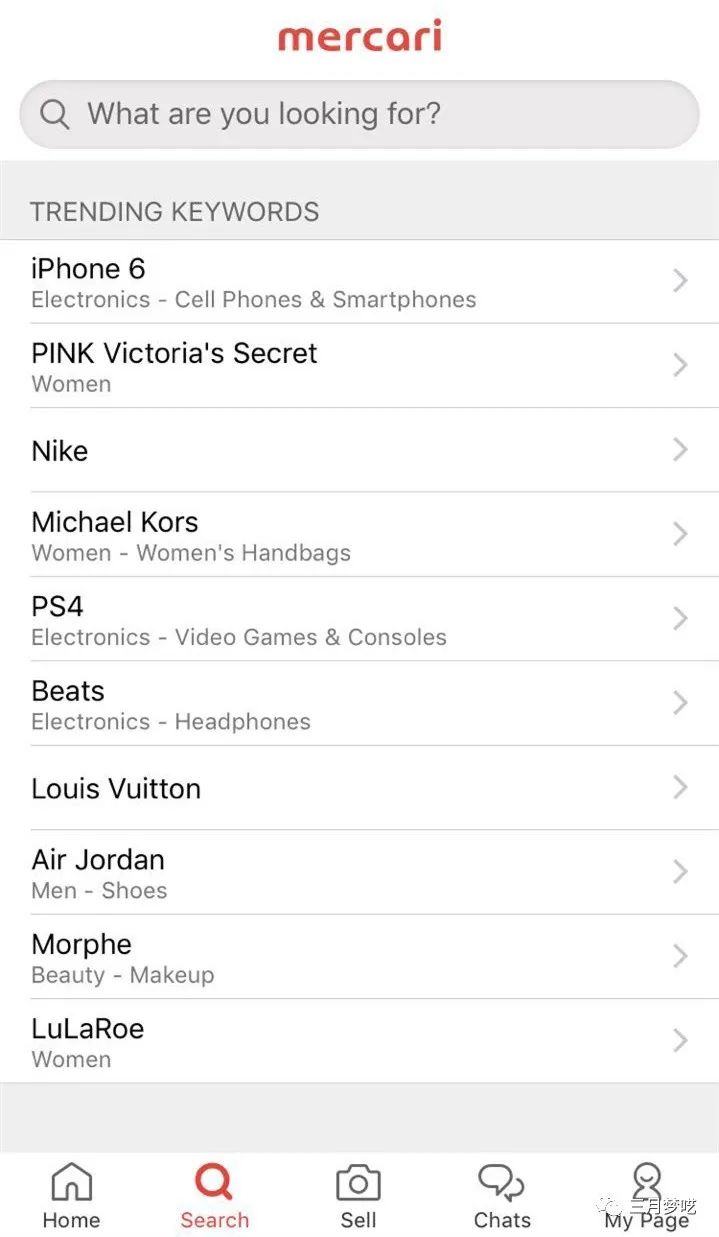
Task: Open the Nike trending keyword
Action: 360,450
